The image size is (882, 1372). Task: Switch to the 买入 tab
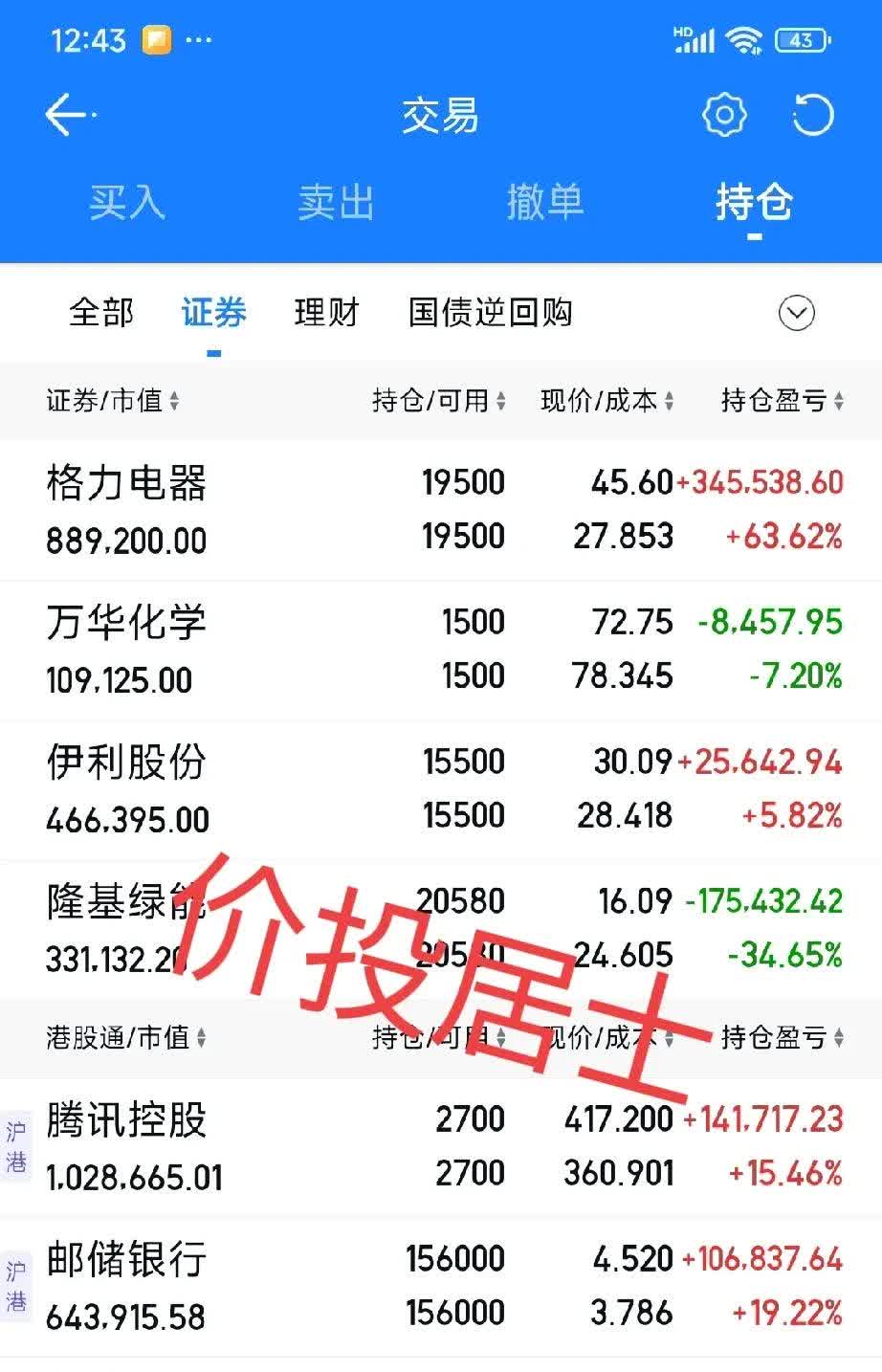pyautogui.click(x=129, y=203)
